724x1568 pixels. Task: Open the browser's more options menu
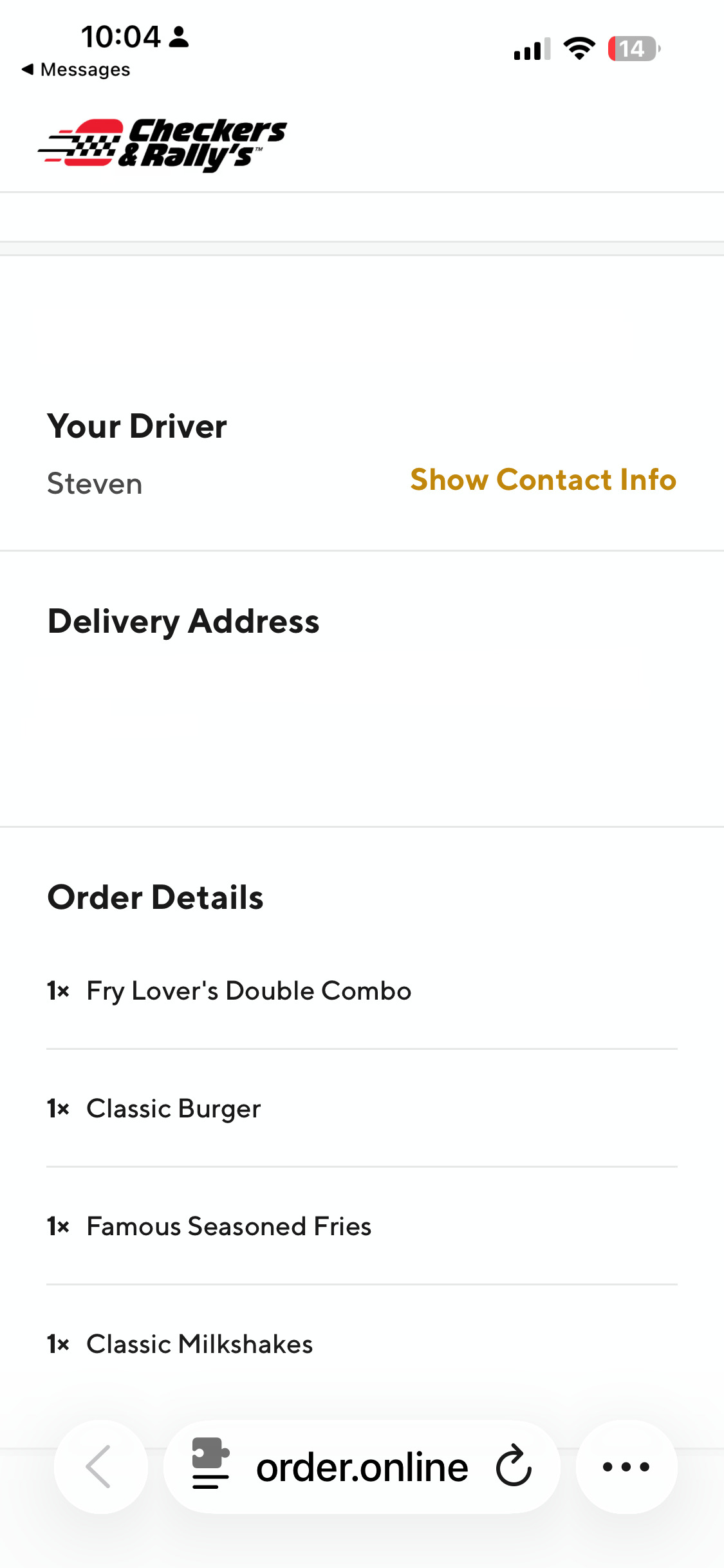[x=626, y=1466]
